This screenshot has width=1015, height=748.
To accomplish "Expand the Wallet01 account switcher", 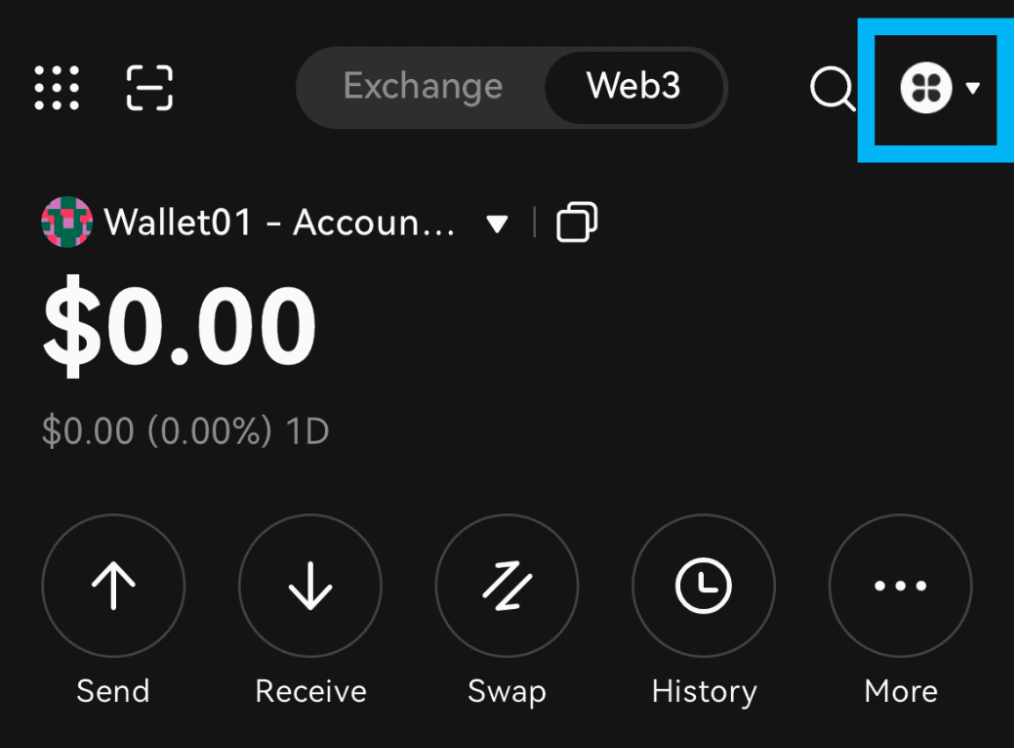I will pos(497,223).
